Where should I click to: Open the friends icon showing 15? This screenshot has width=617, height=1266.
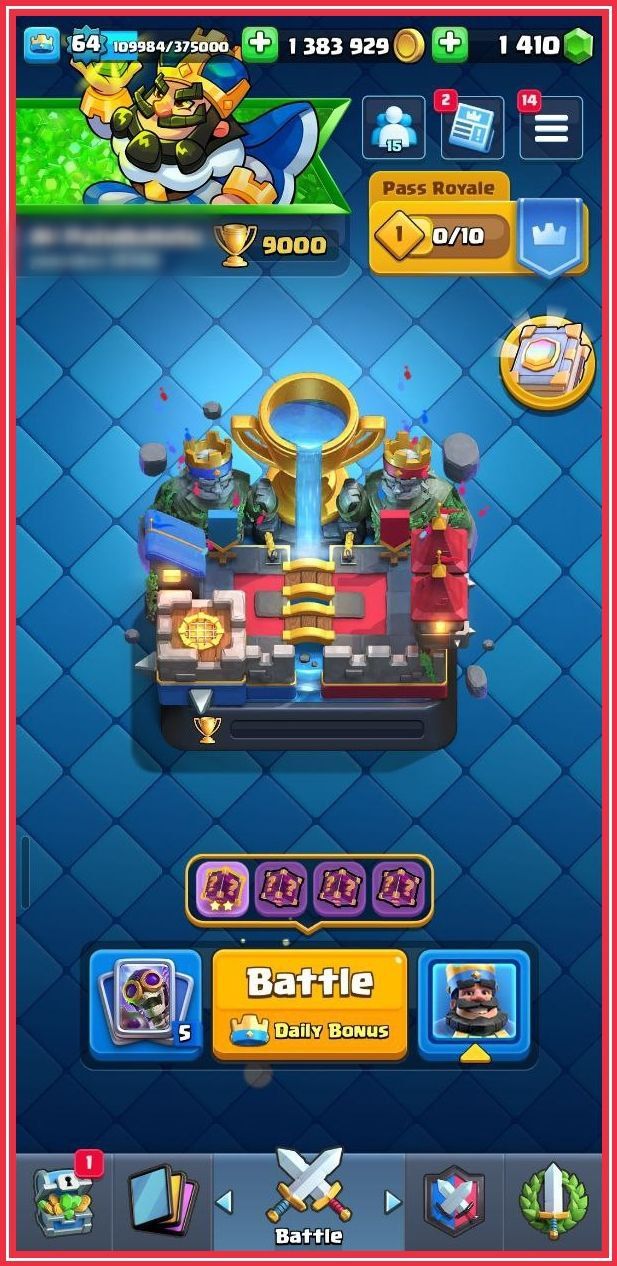(x=393, y=128)
